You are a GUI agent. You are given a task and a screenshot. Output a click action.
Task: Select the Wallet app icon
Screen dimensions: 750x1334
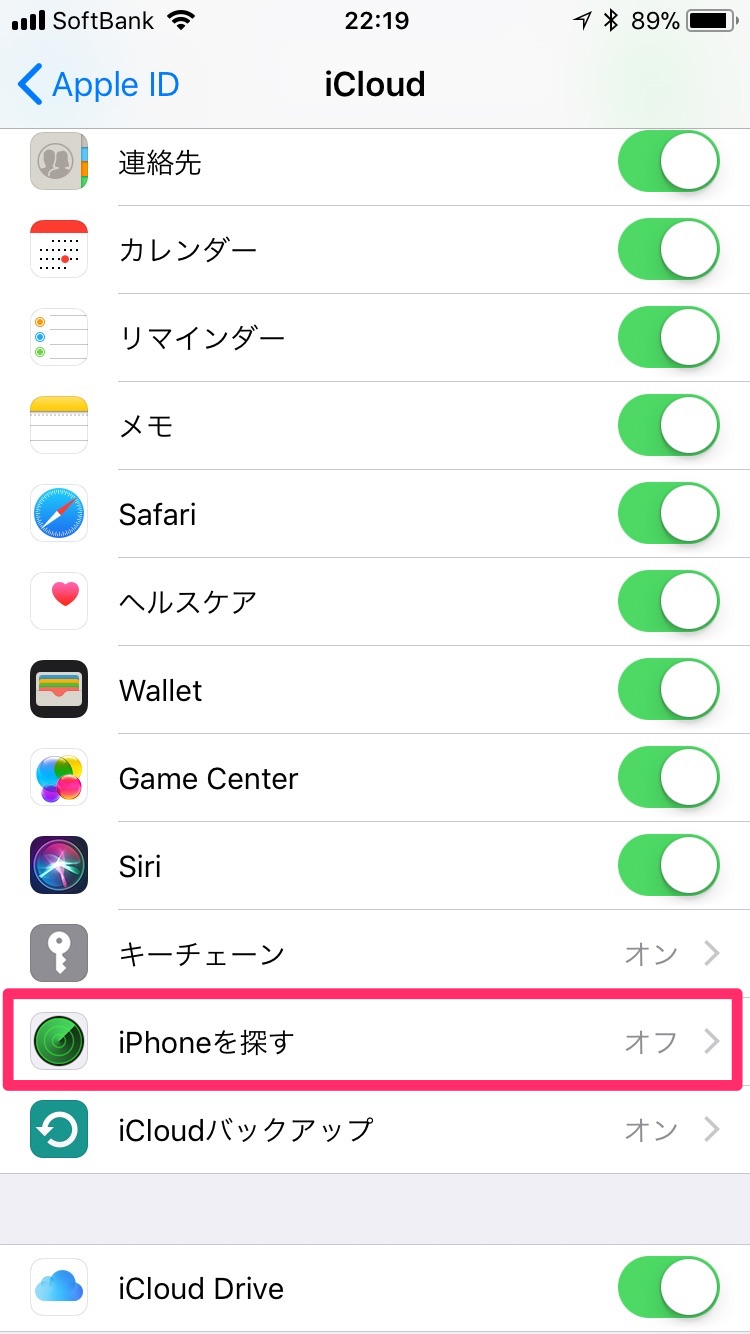click(57, 689)
